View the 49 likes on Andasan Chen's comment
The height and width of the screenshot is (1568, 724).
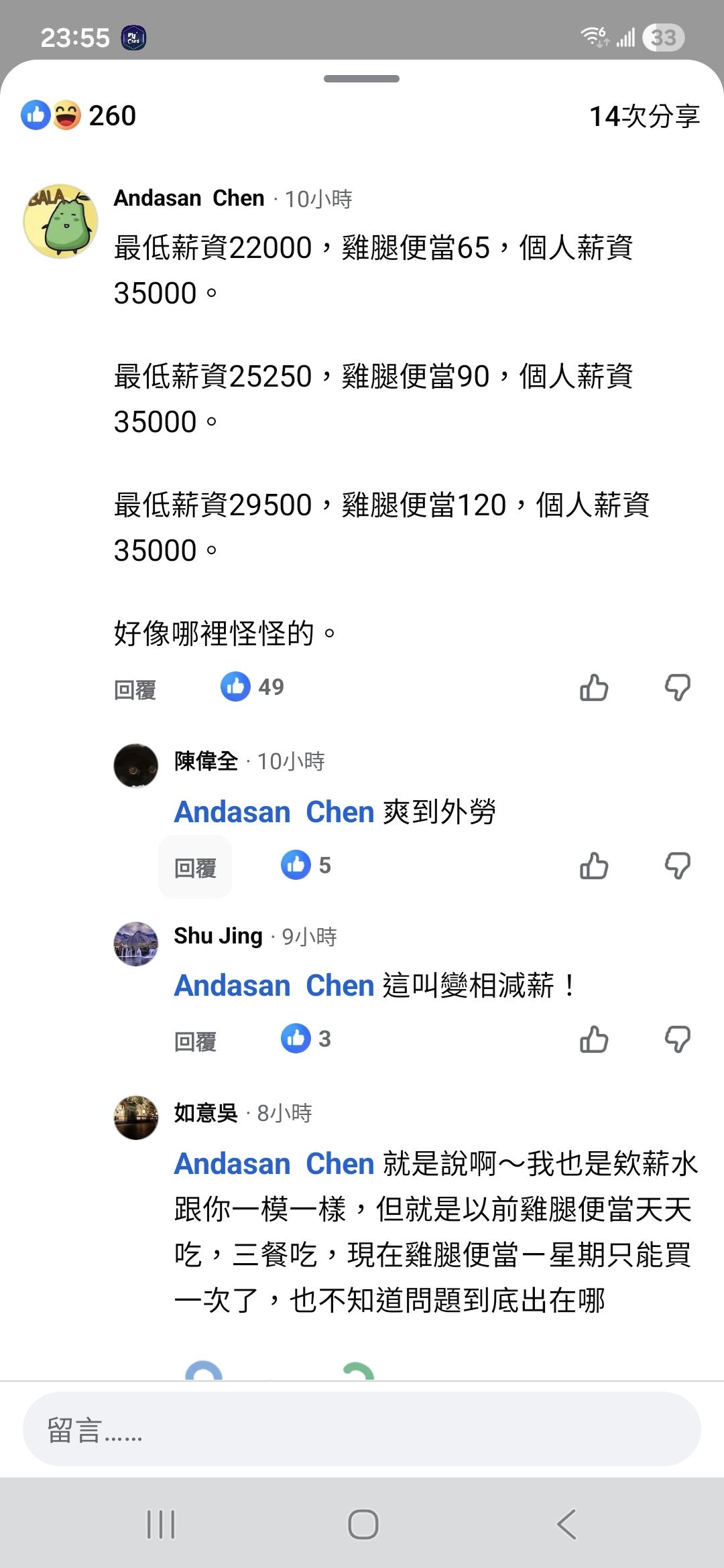[253, 687]
